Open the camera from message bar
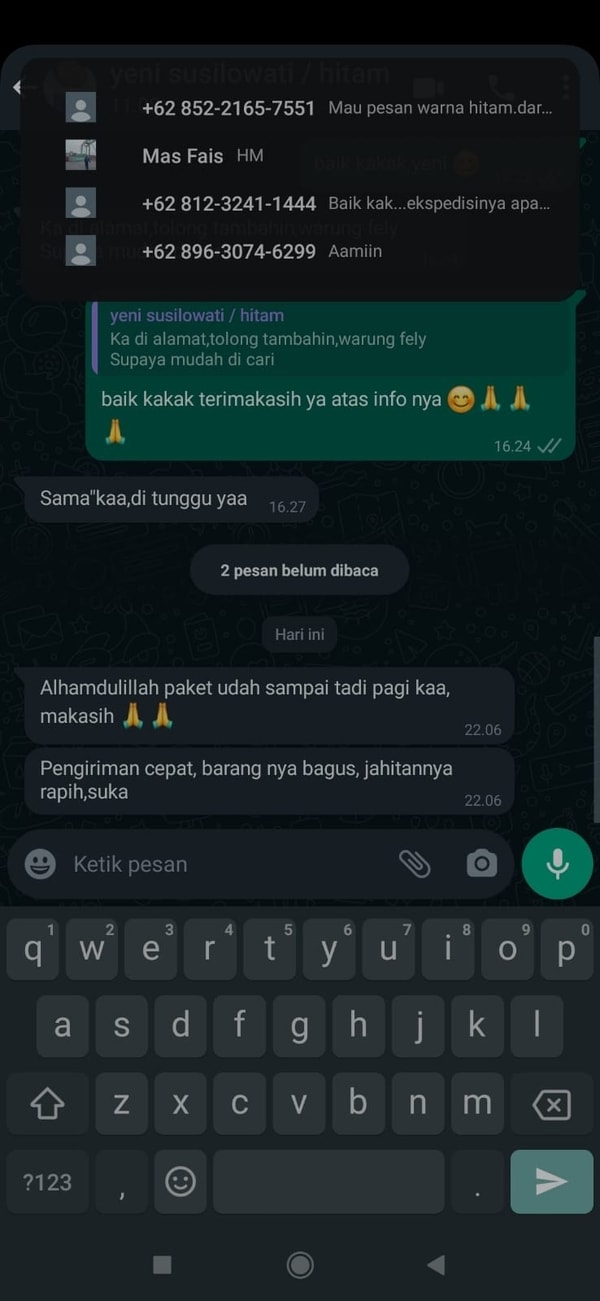Screen dimensions: 600x1301 point(481,864)
